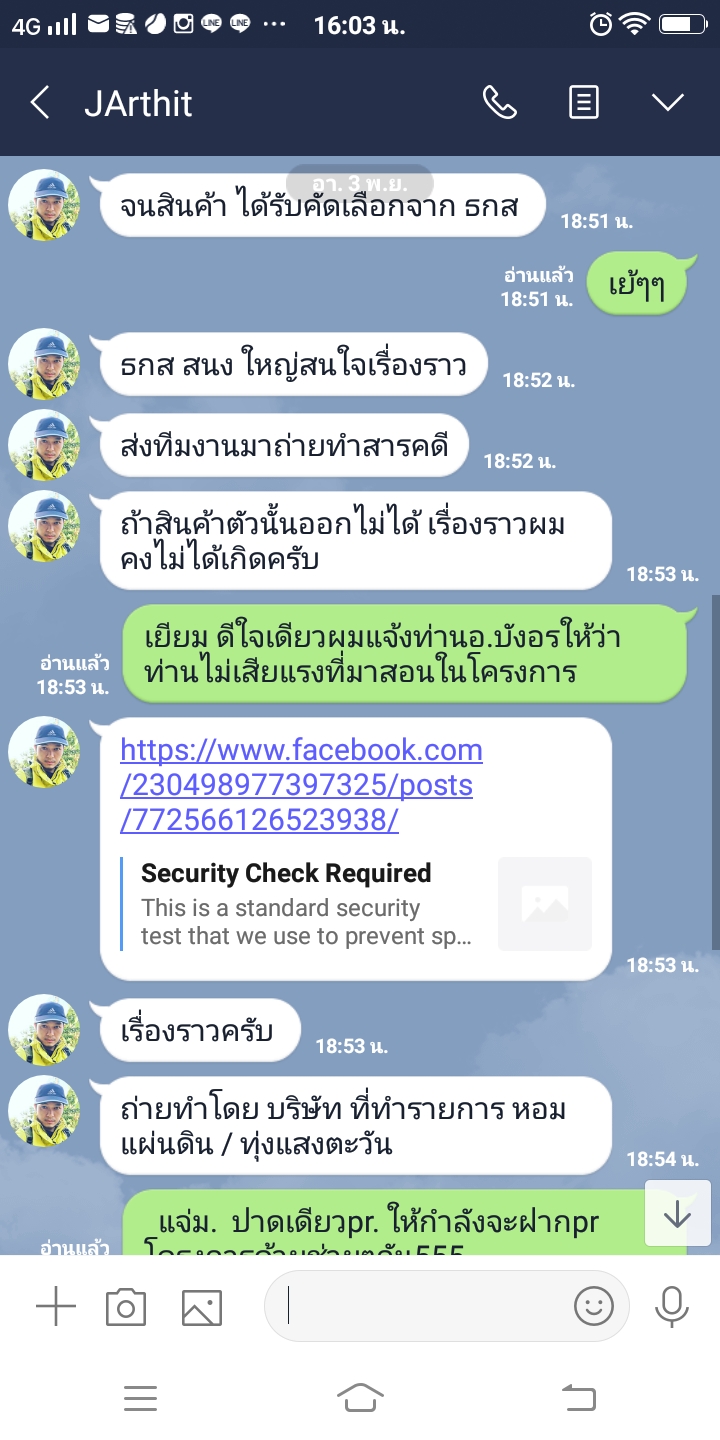Open the chat notes icon
Viewport: 720px width, 1440px height.
tap(584, 103)
